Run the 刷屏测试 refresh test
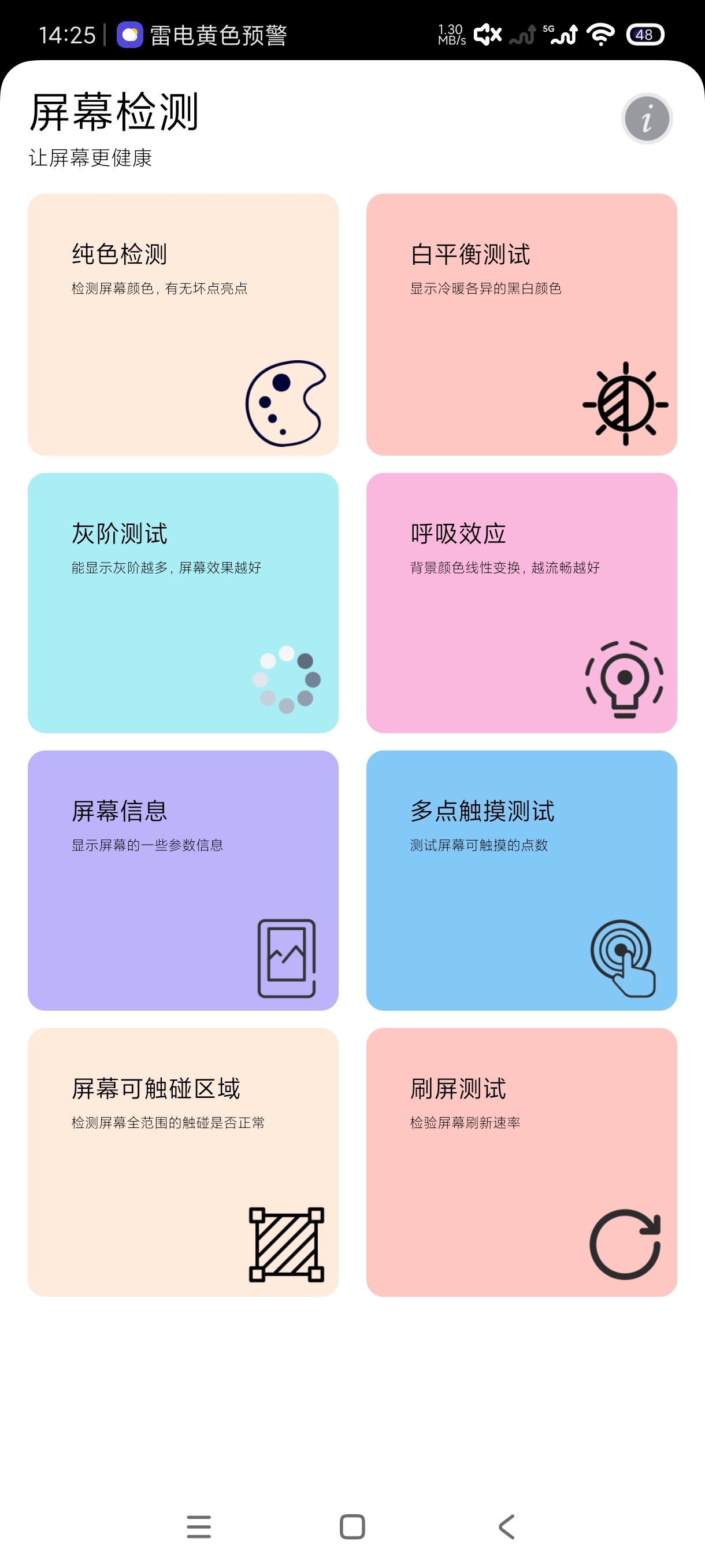This screenshot has height=1568, width=705. click(x=521, y=1162)
